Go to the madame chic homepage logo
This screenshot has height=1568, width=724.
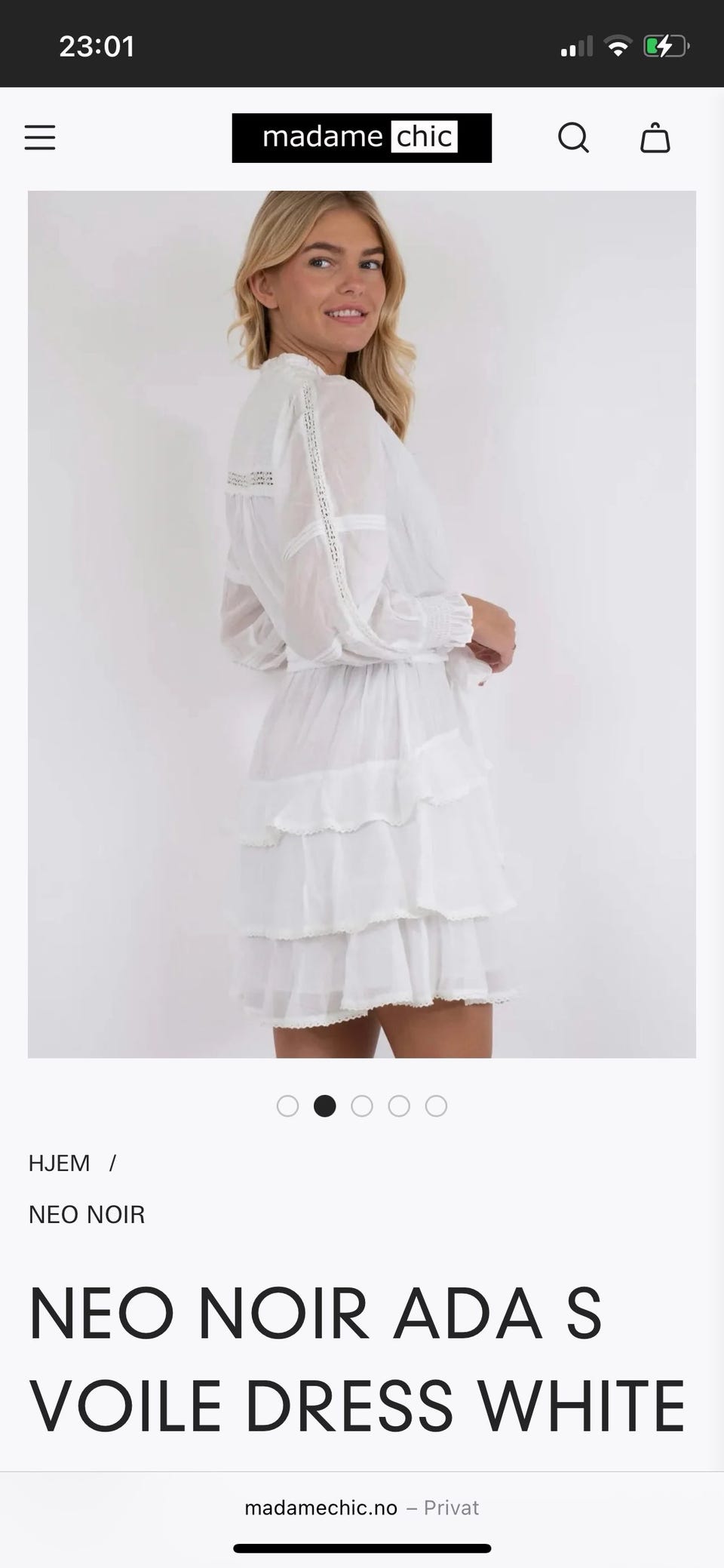(x=361, y=137)
